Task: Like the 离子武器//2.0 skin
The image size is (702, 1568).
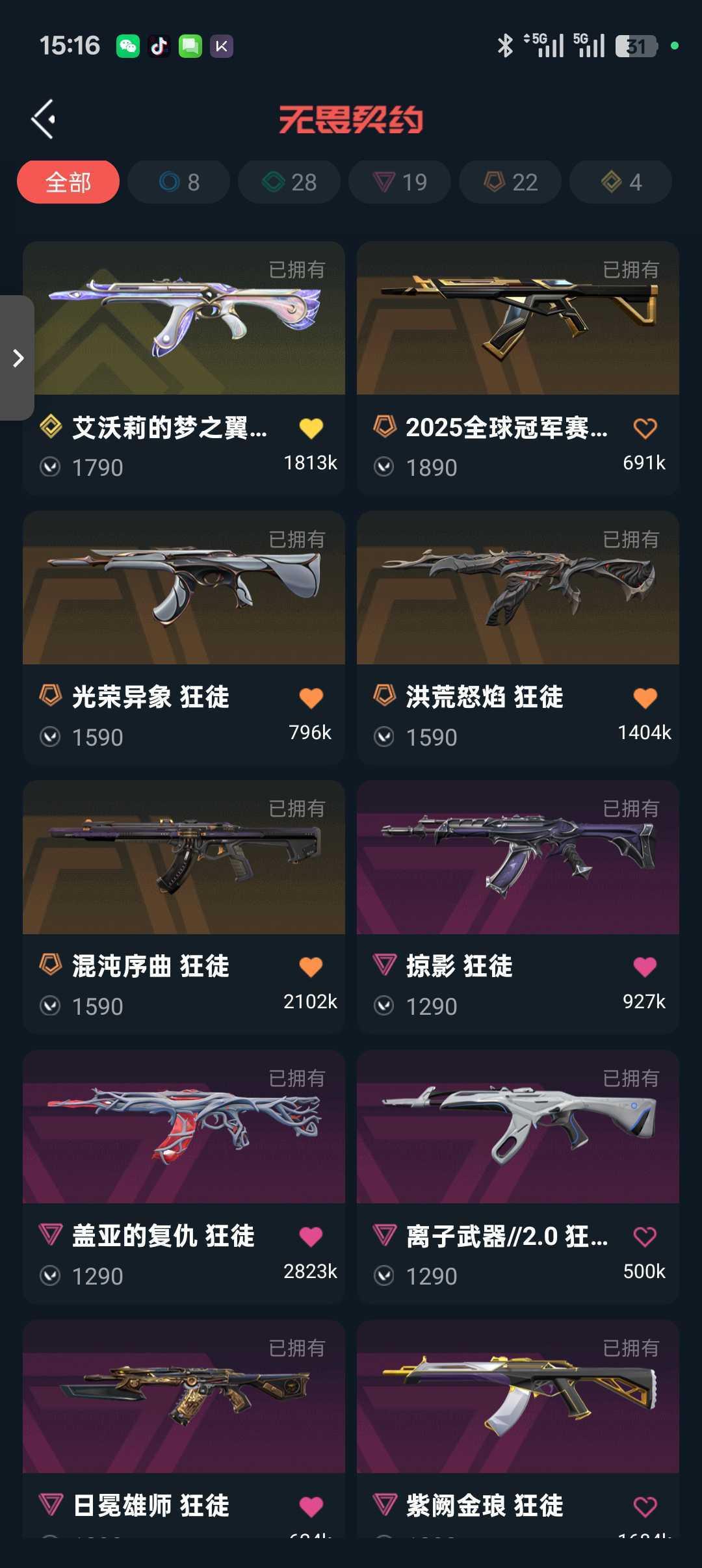Action: (645, 1237)
